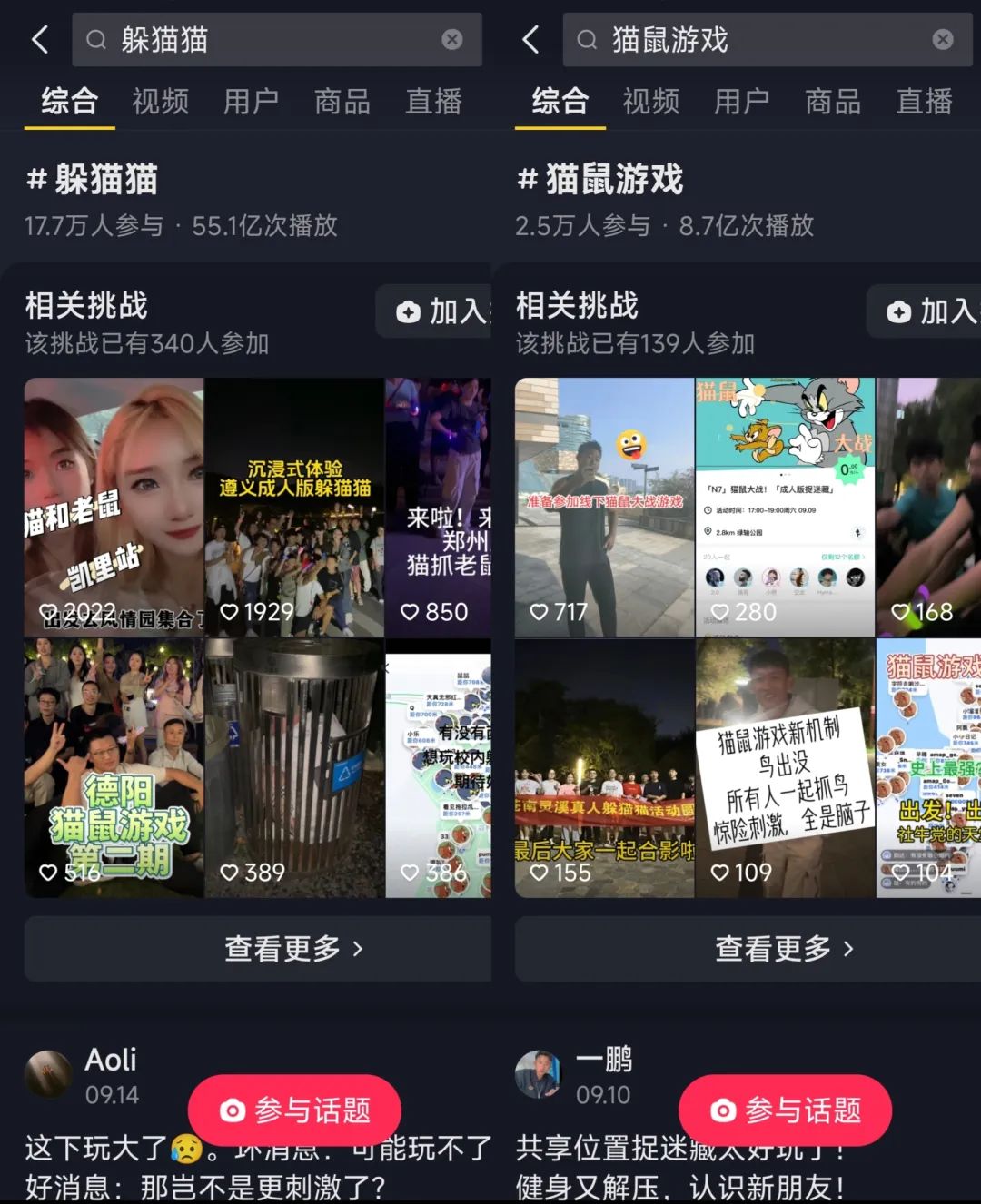Join the challenge with 340 participants

click(x=441, y=311)
